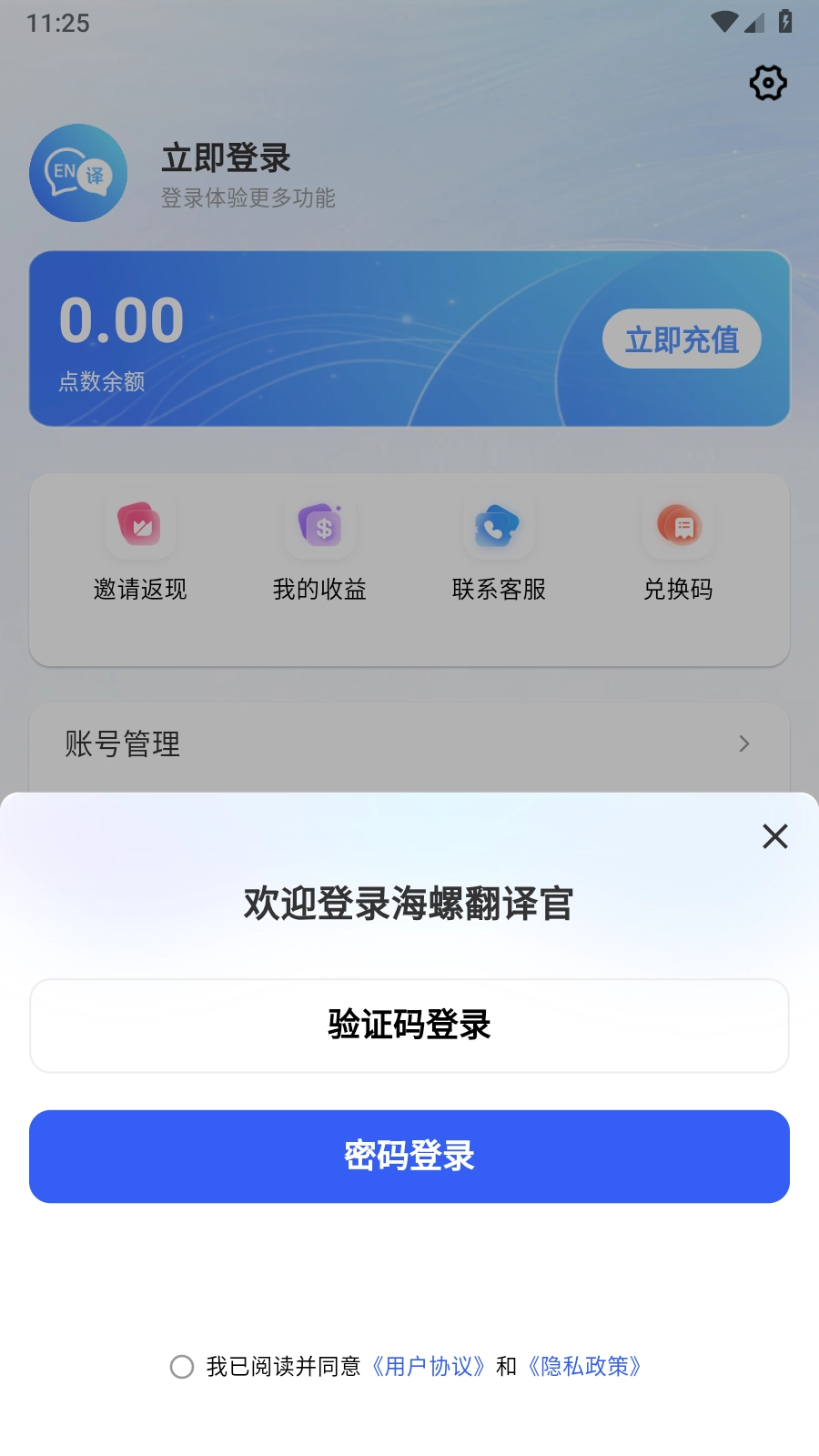
Task: Tap the Wi-Fi icon in status bar
Action: pyautogui.click(x=723, y=23)
